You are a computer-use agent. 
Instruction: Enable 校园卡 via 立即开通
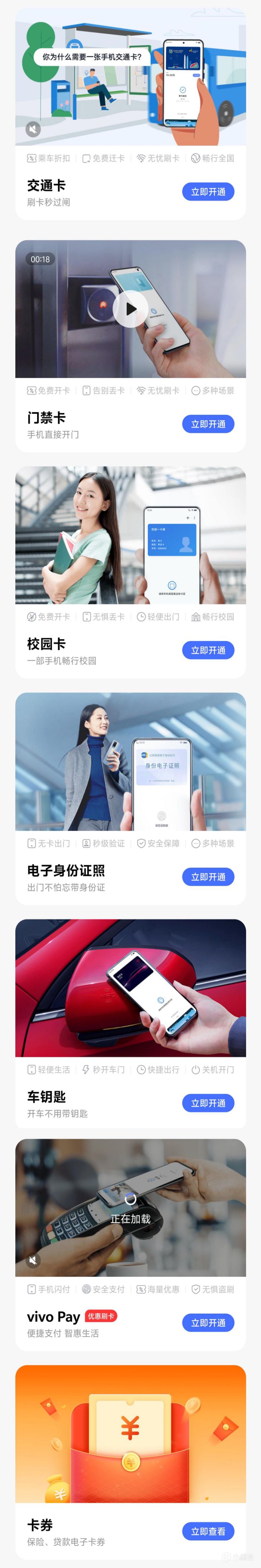tap(208, 650)
